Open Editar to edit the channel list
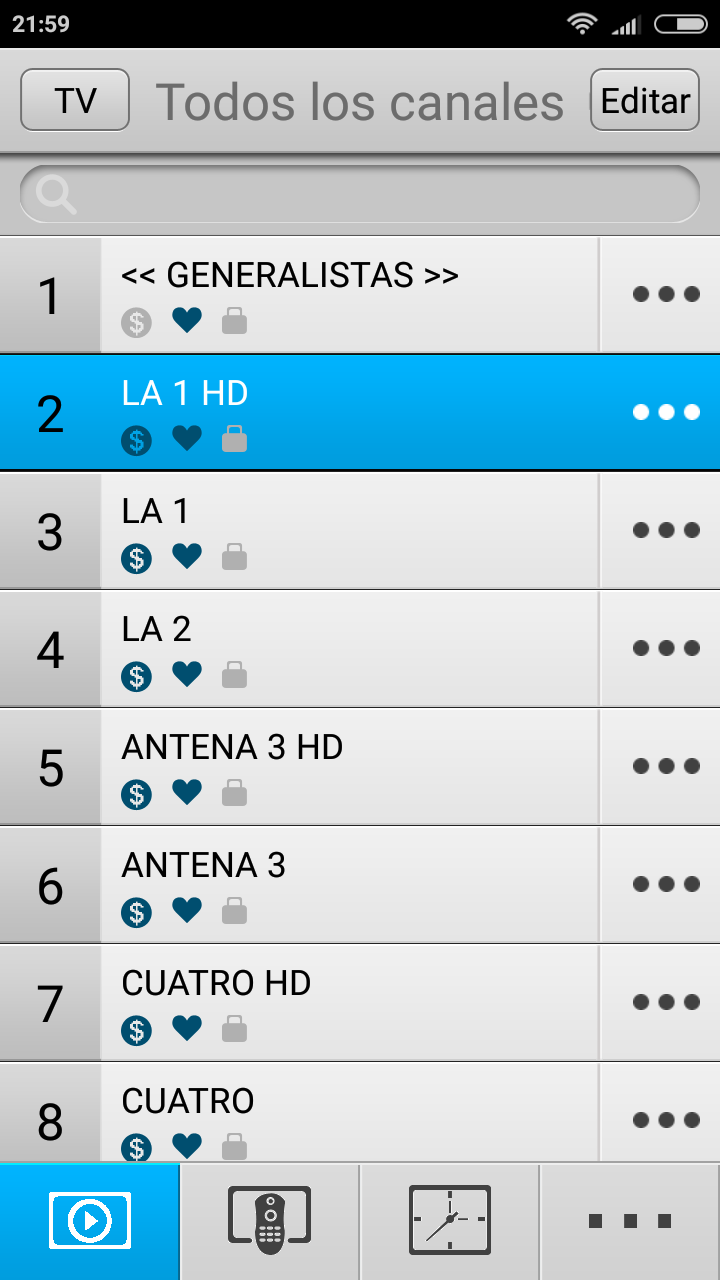The width and height of the screenshot is (720, 1280). click(x=645, y=100)
